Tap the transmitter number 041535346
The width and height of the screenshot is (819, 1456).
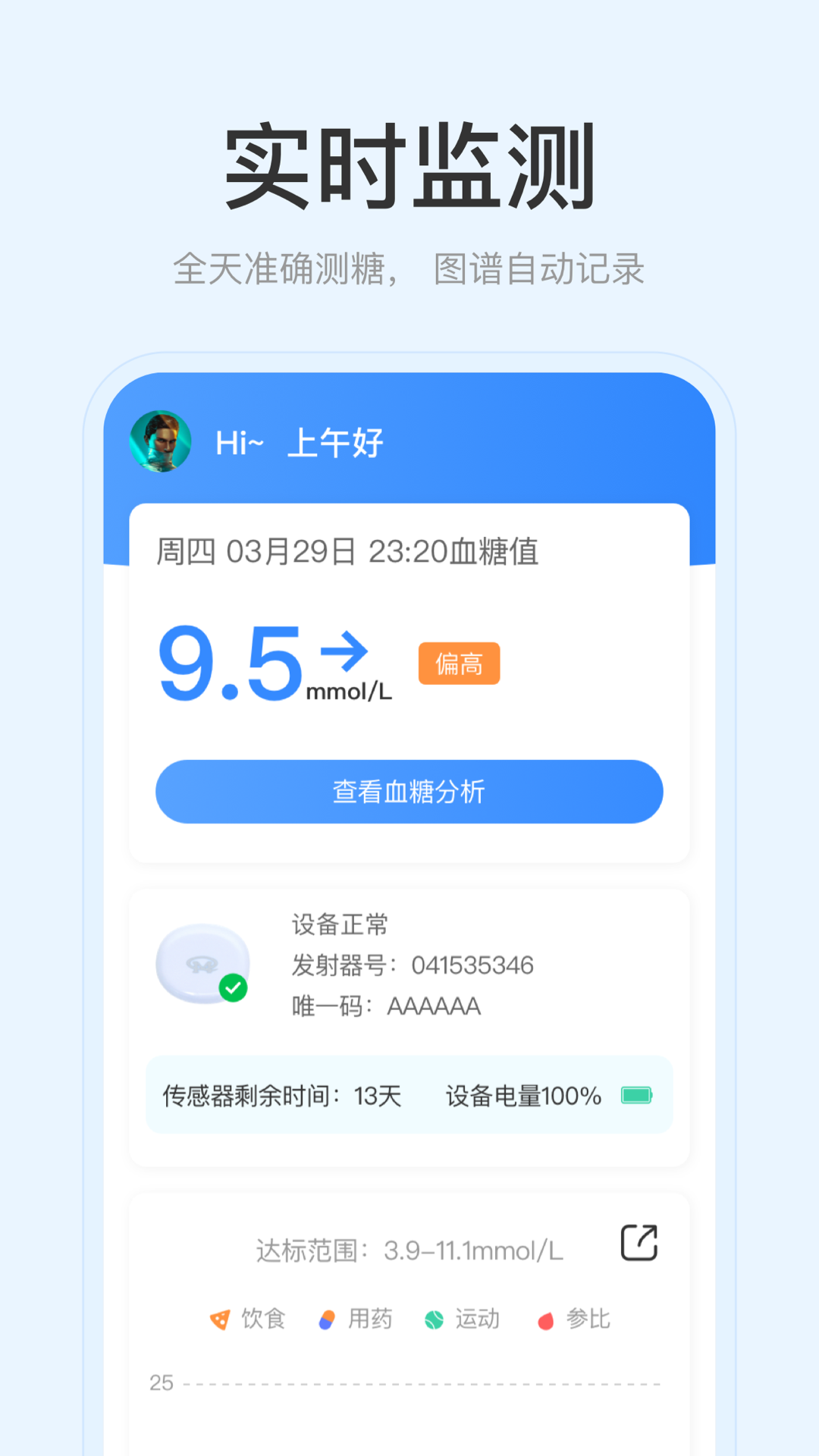[x=472, y=964]
